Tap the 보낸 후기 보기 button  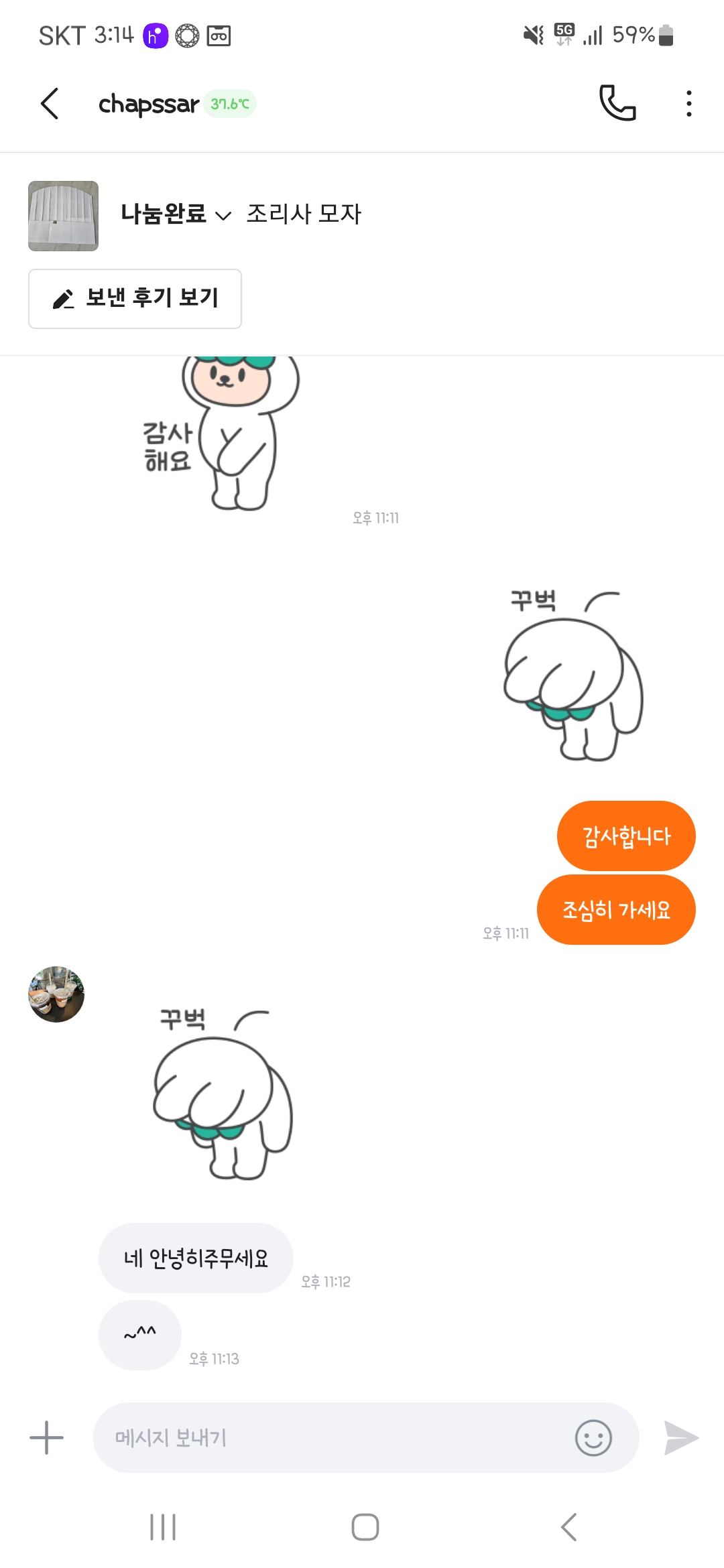point(135,299)
